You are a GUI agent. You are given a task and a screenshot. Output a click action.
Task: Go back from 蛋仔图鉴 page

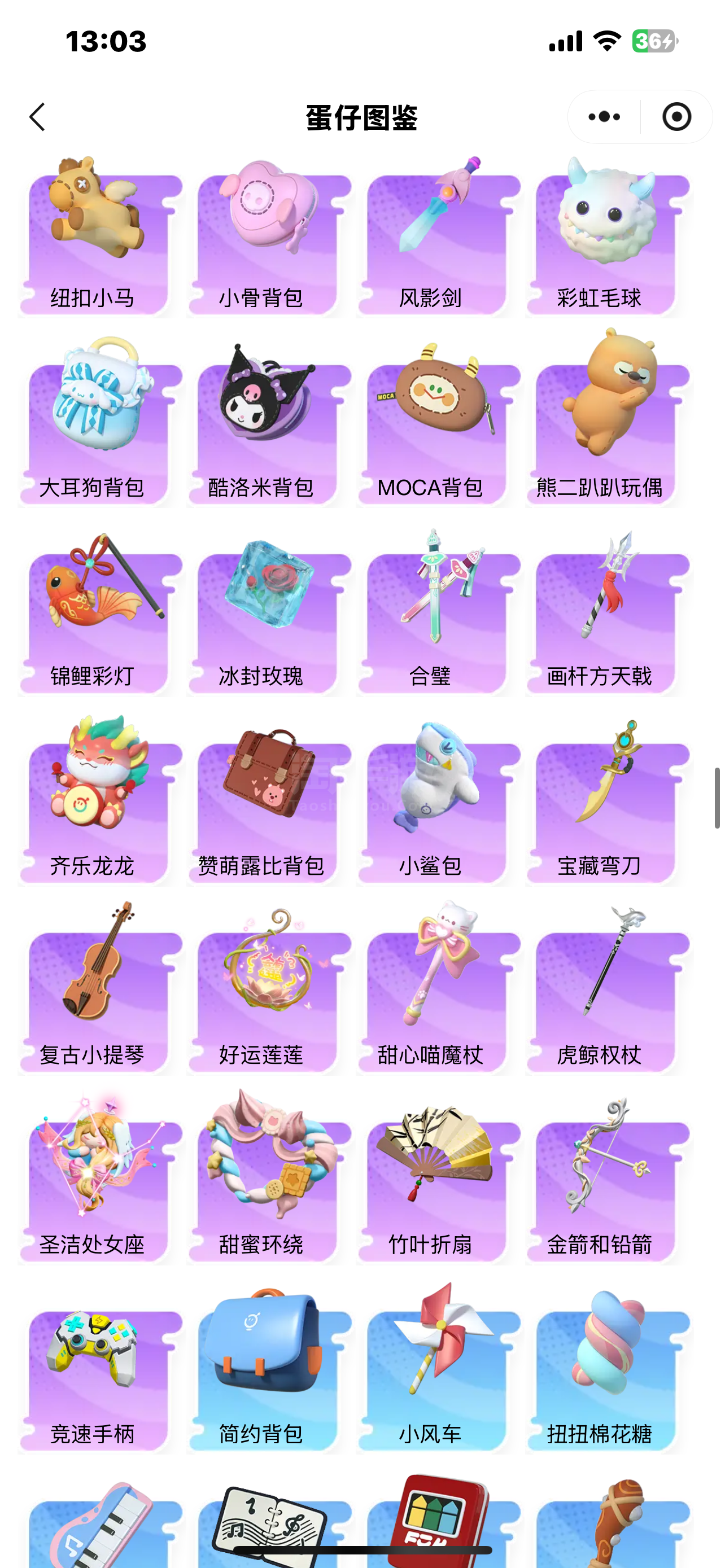click(x=38, y=117)
